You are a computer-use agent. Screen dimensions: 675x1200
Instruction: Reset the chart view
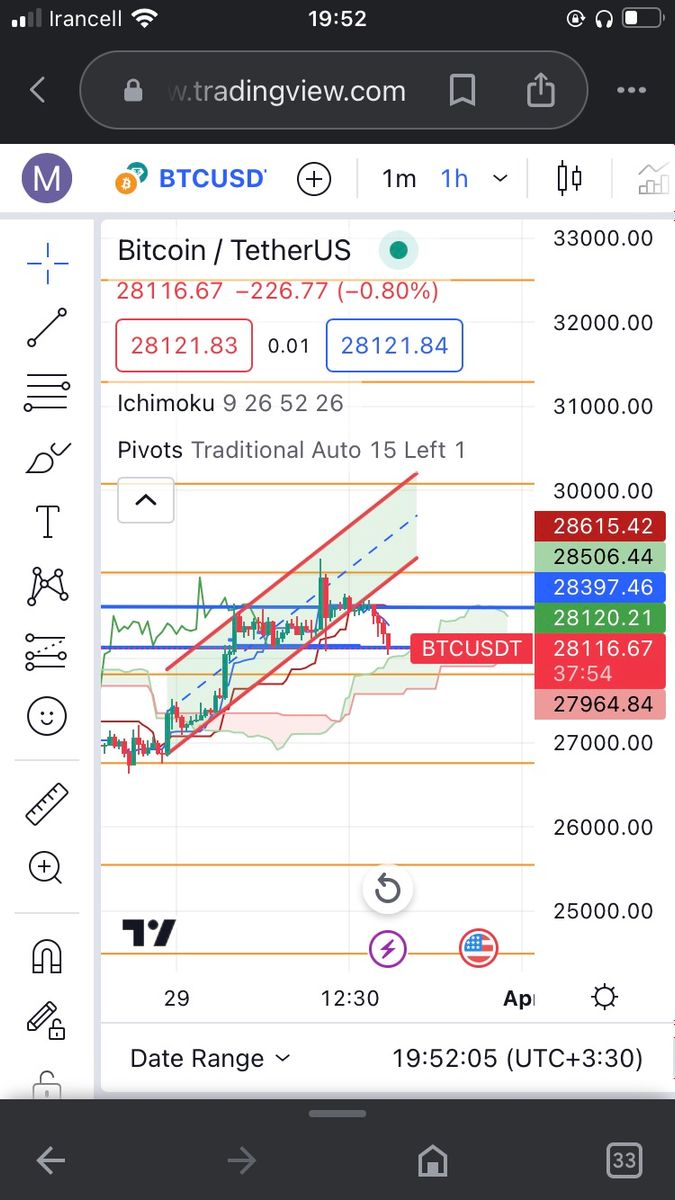point(387,889)
